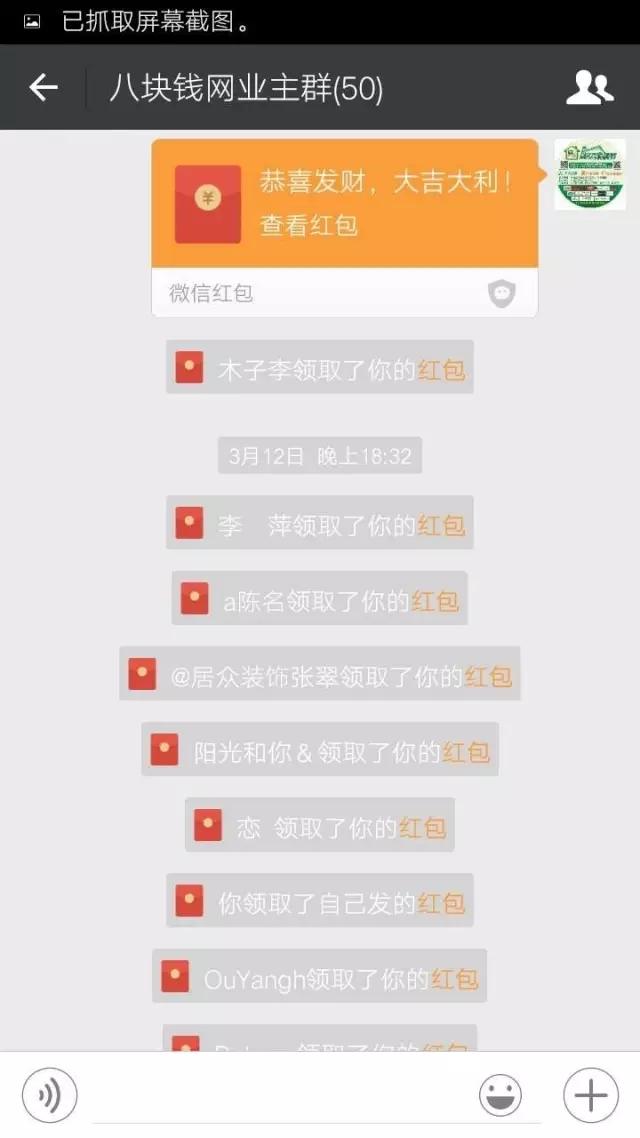Open 红包 link in 李 萍 notice

click(x=441, y=524)
